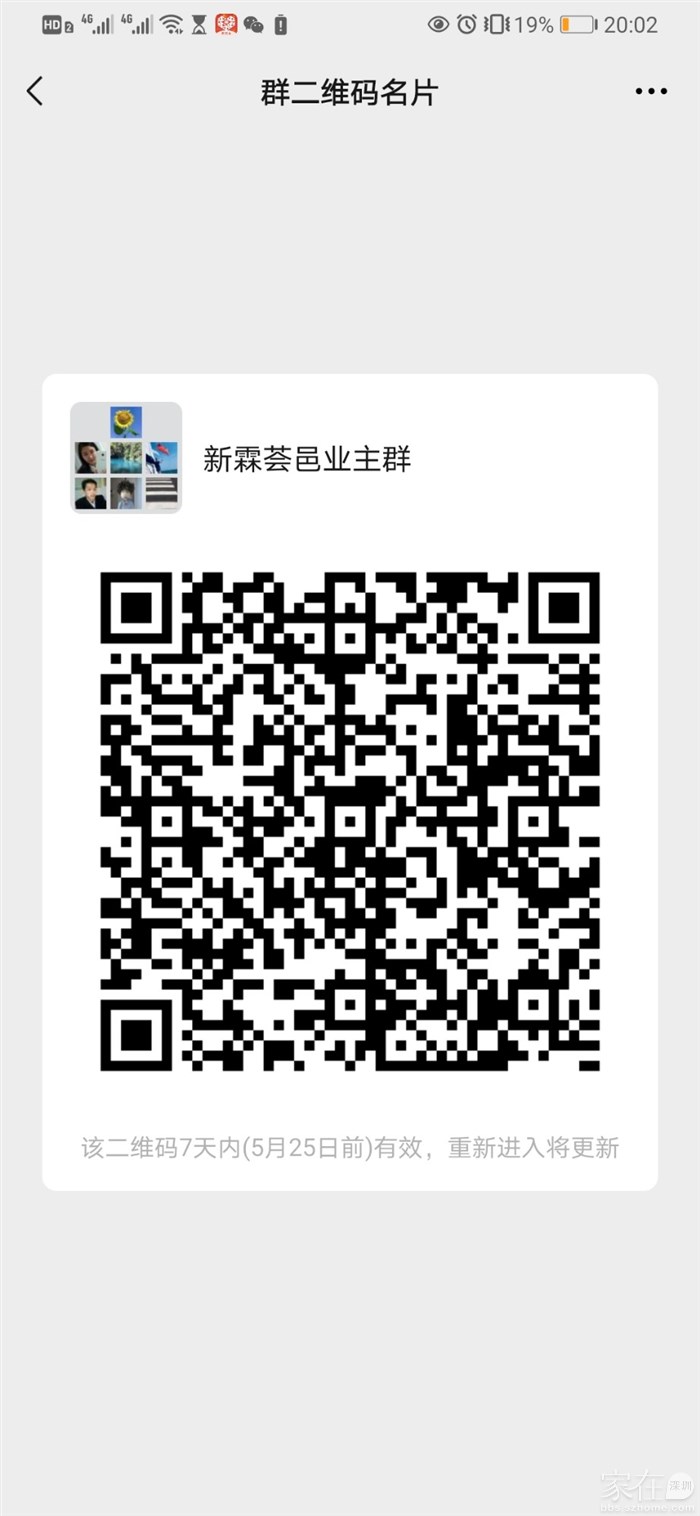
Task: Open the three-dot overflow menu
Action: [650, 92]
